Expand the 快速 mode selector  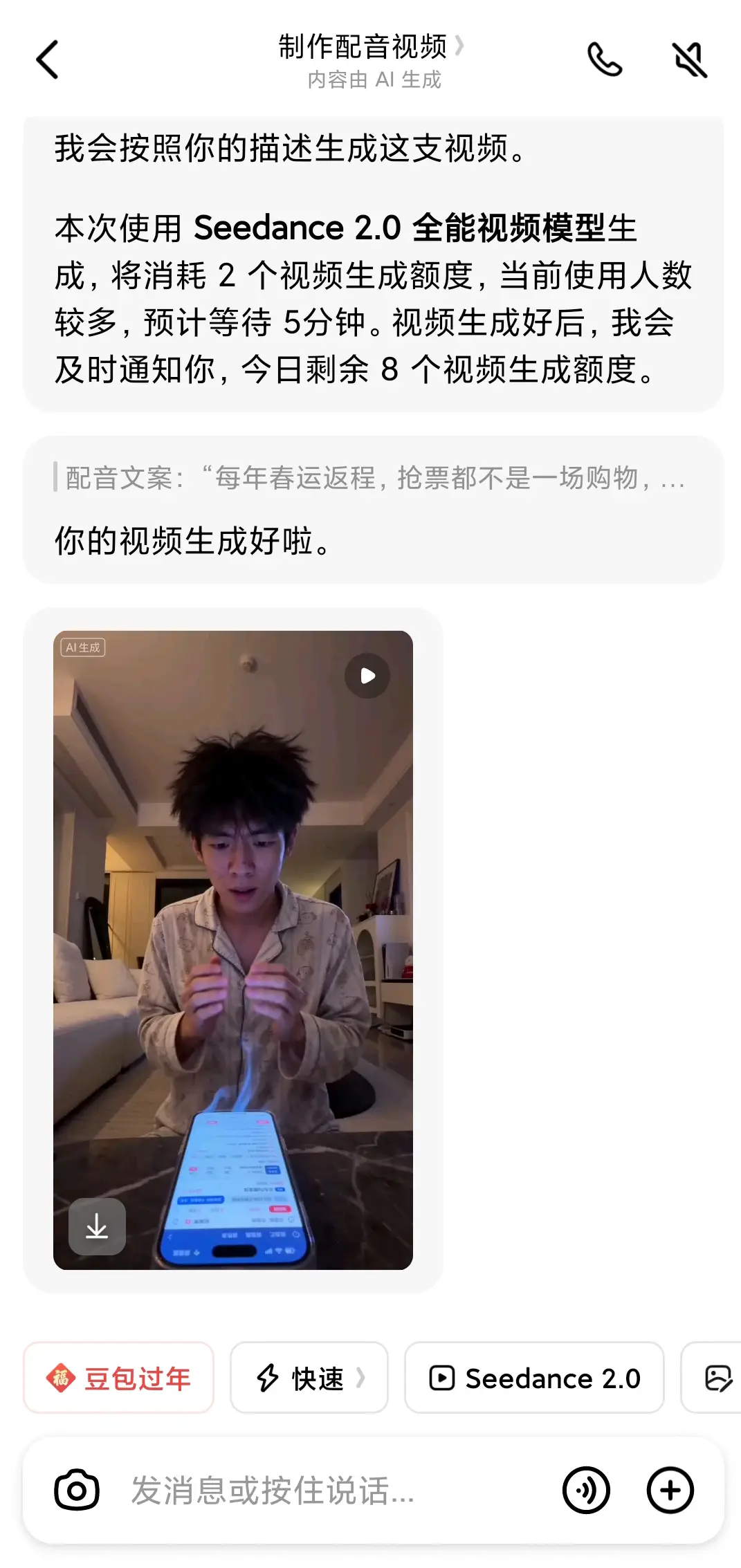click(x=309, y=1378)
